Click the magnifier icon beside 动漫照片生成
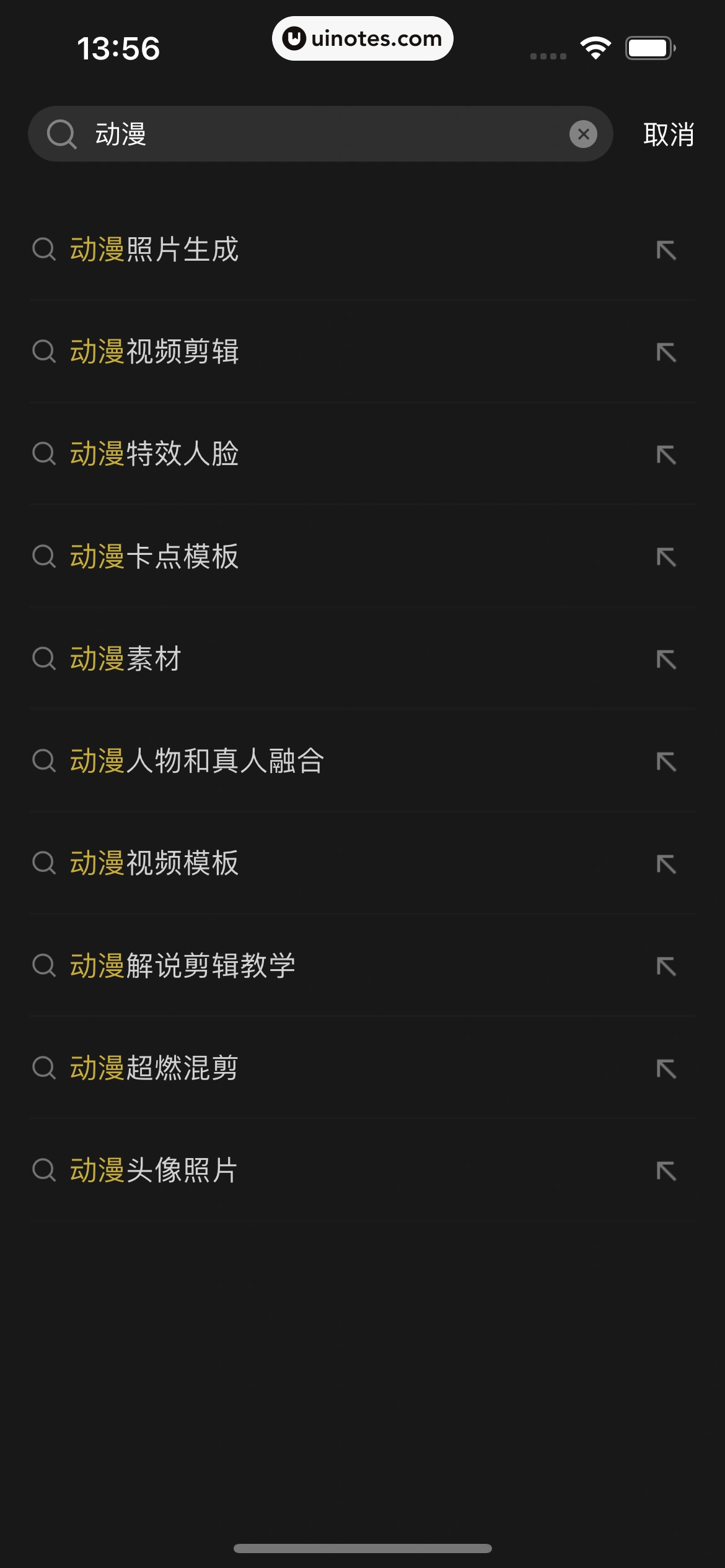The height and width of the screenshot is (1568, 725). 44,250
